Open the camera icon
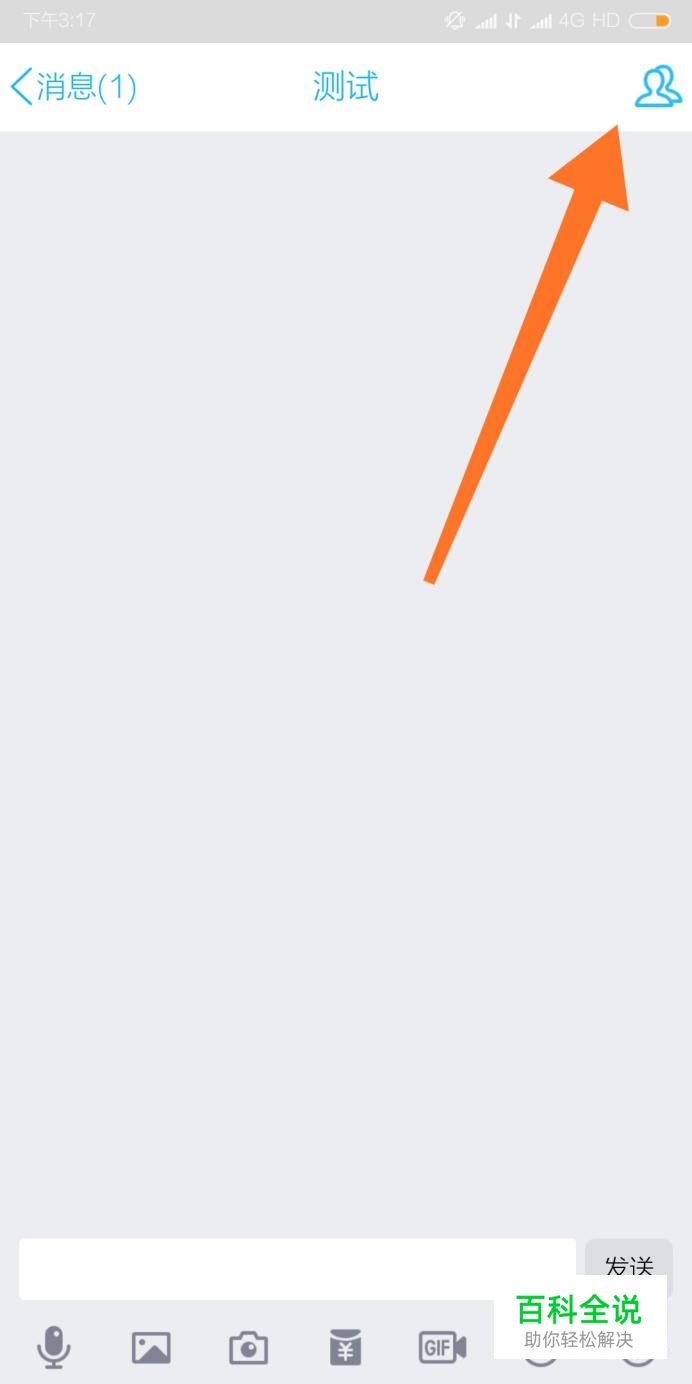The height and width of the screenshot is (1384, 692). [x=248, y=1347]
